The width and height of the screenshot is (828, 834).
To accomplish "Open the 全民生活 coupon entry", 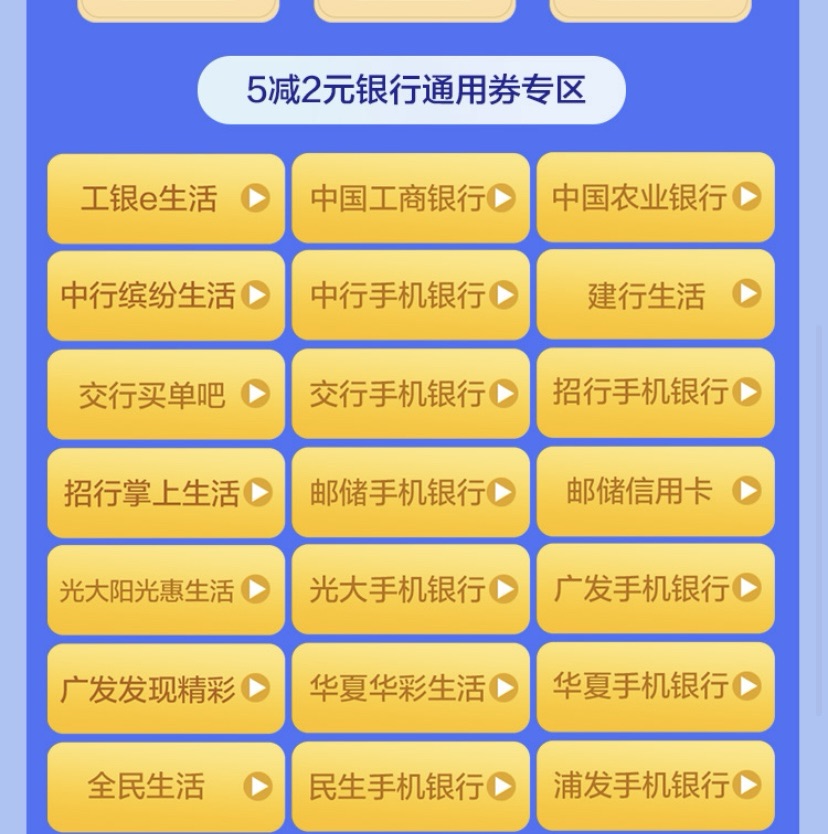I will point(165,786).
